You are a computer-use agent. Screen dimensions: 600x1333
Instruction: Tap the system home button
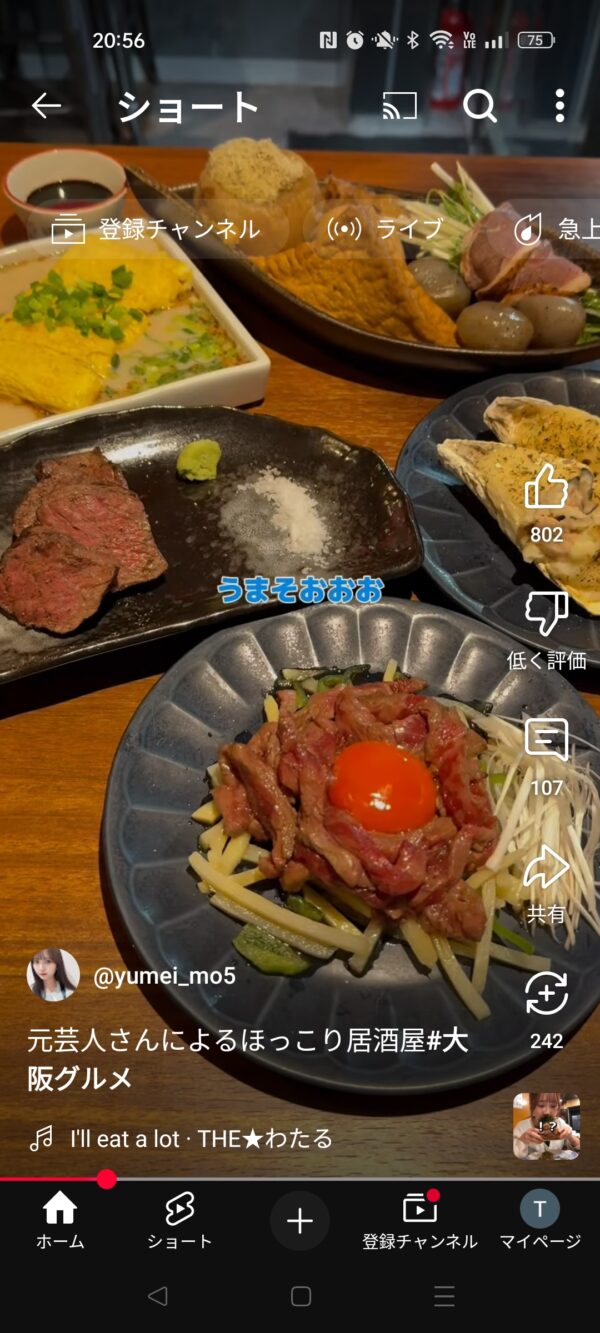(301, 1296)
